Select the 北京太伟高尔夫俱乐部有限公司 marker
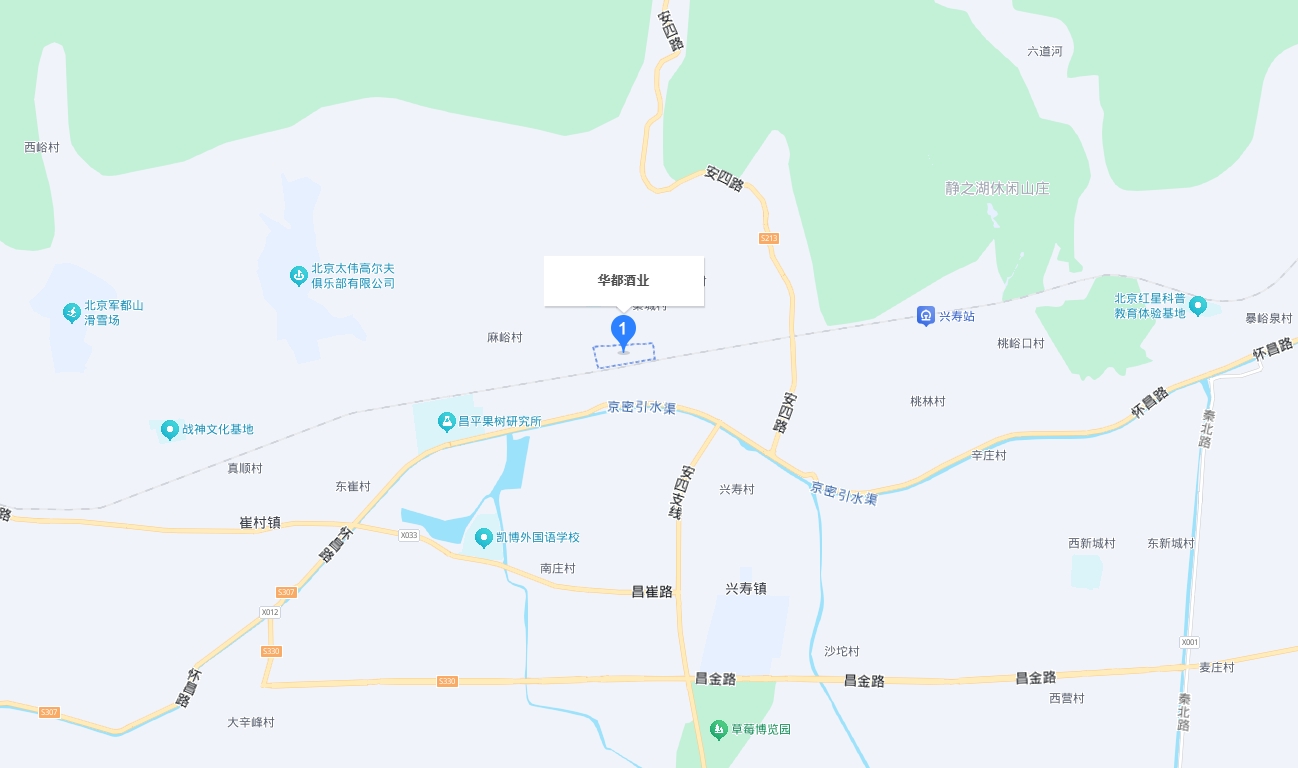Image resolution: width=1298 pixels, height=768 pixels. [298, 275]
